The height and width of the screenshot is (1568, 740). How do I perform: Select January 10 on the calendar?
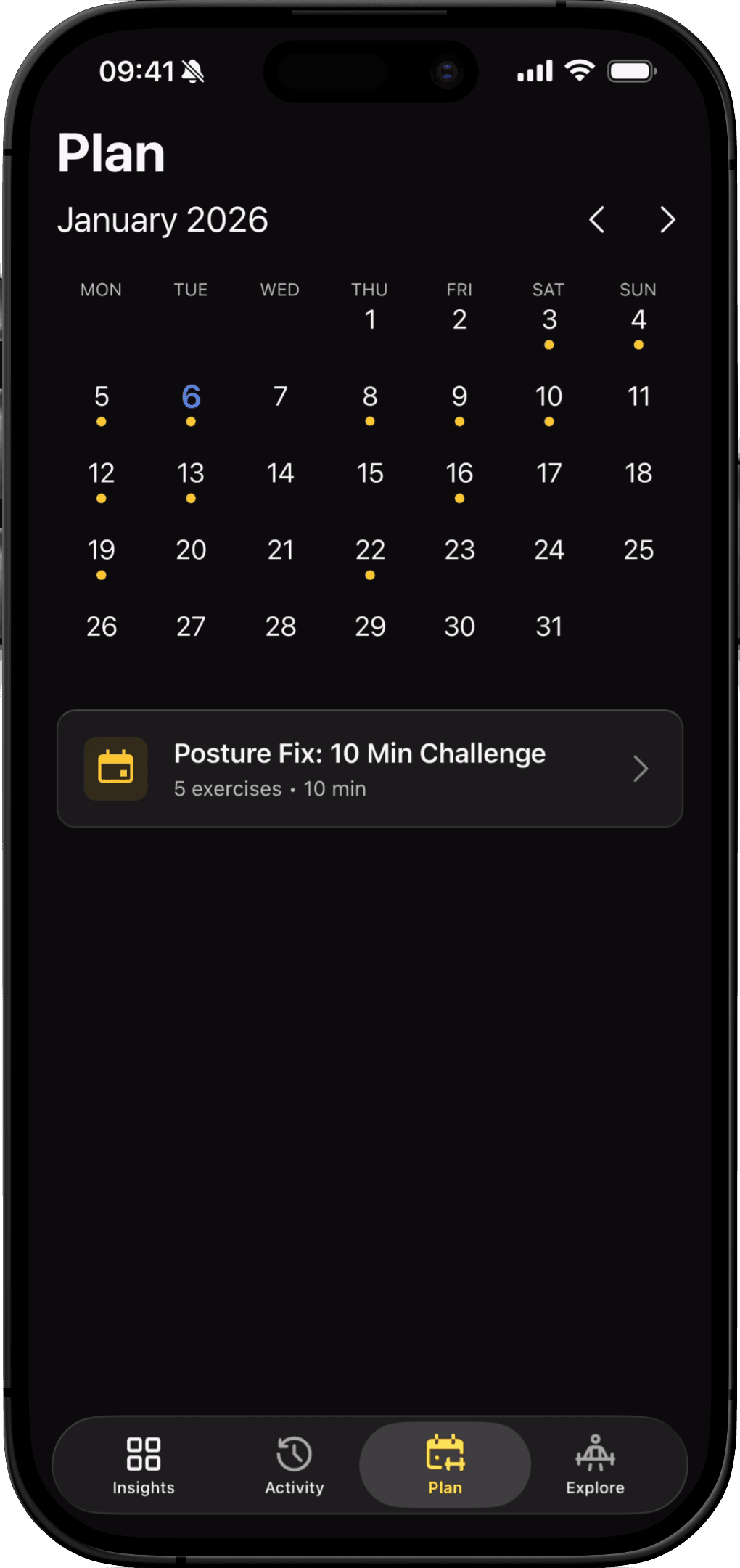point(549,397)
